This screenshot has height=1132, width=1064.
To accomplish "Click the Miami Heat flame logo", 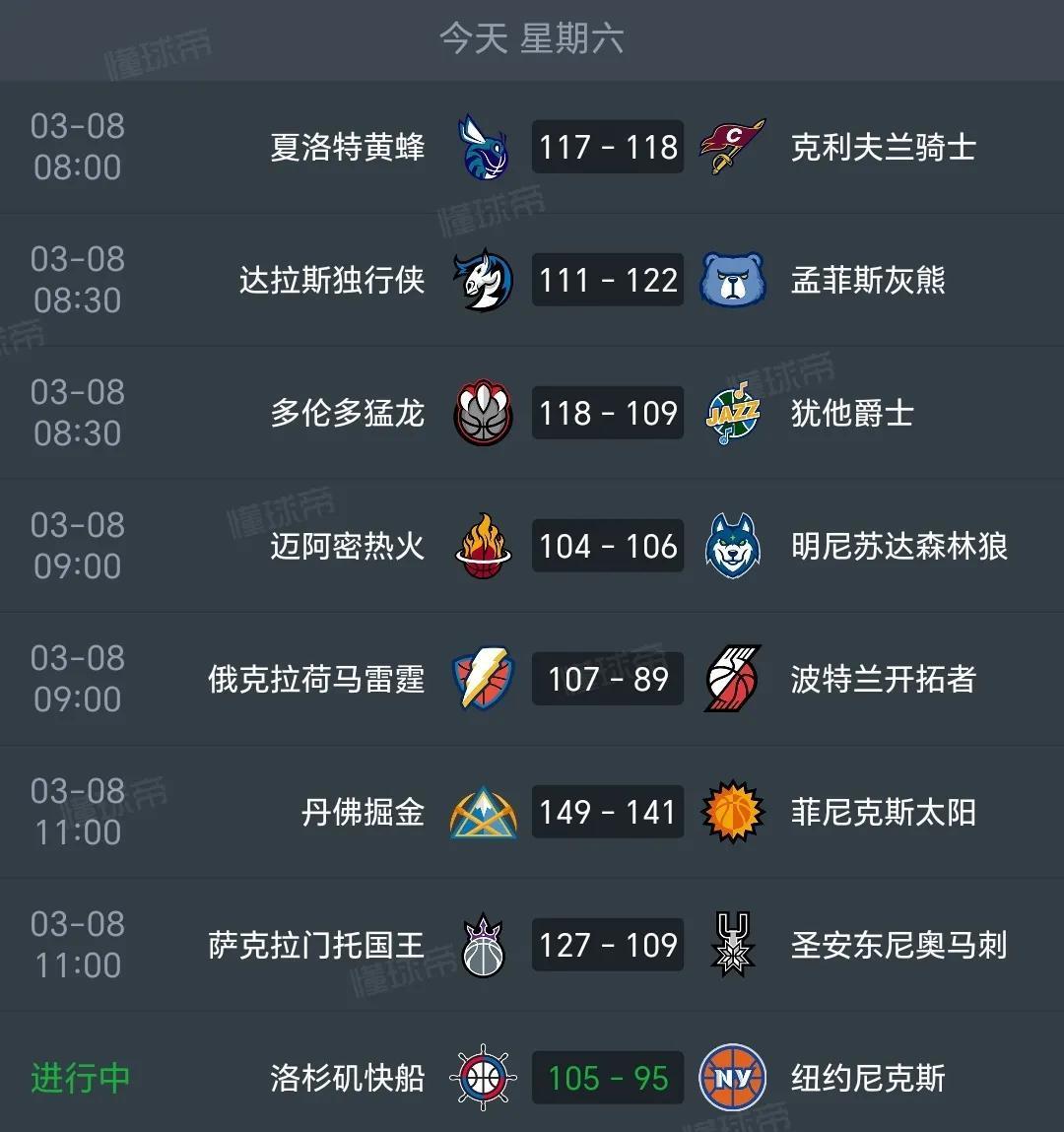I will point(482,546).
